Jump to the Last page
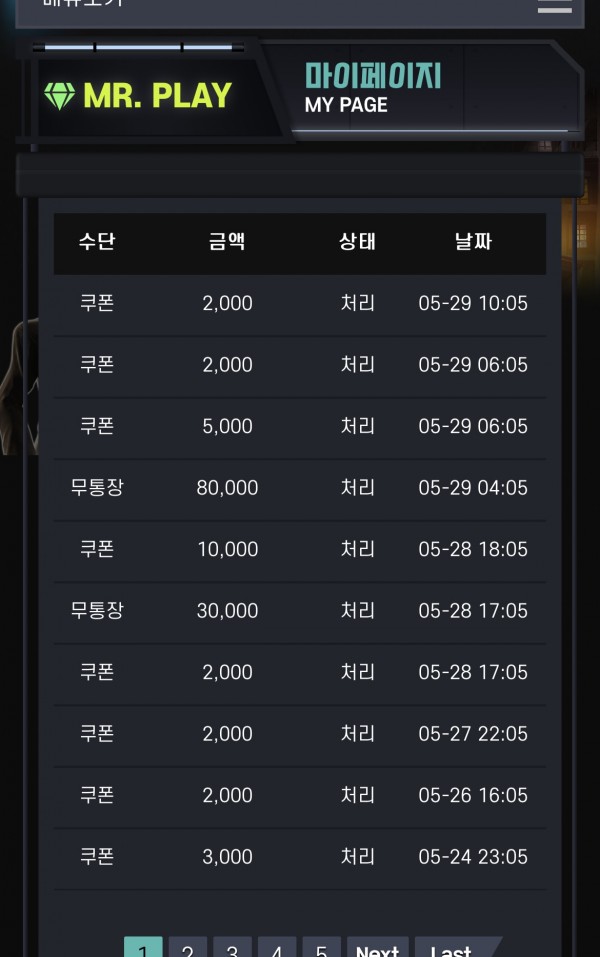Viewport: 600px width, 957px height. pyautogui.click(x=452, y=948)
